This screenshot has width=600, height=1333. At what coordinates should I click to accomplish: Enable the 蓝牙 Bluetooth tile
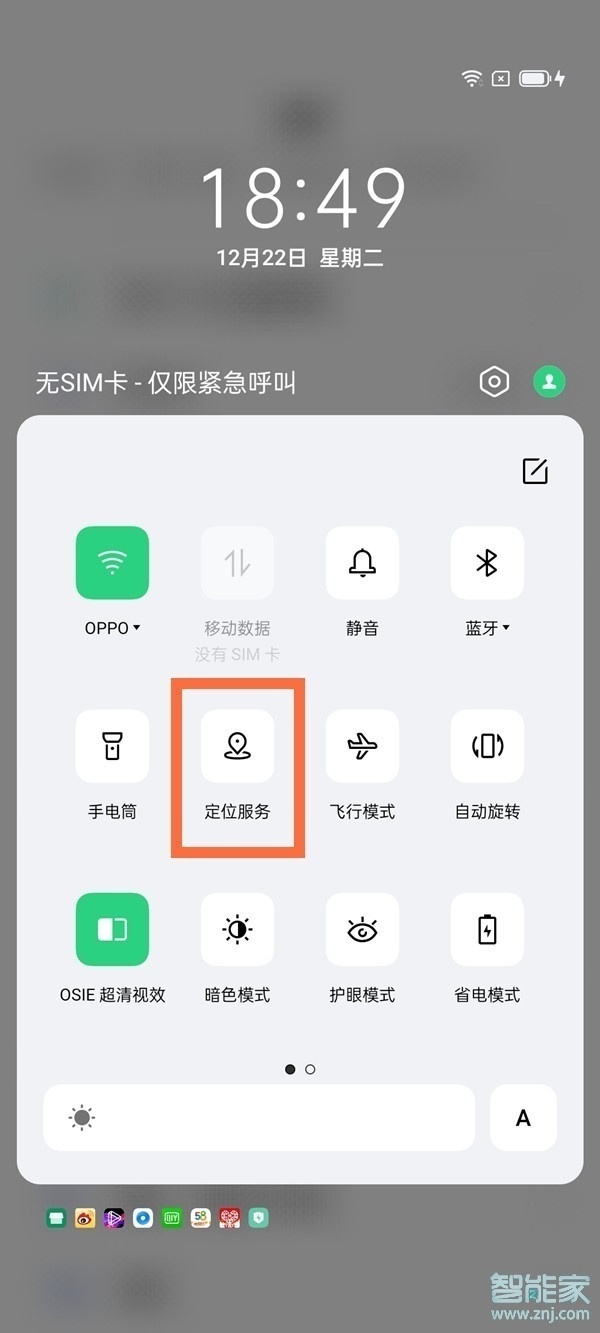pyautogui.click(x=487, y=563)
